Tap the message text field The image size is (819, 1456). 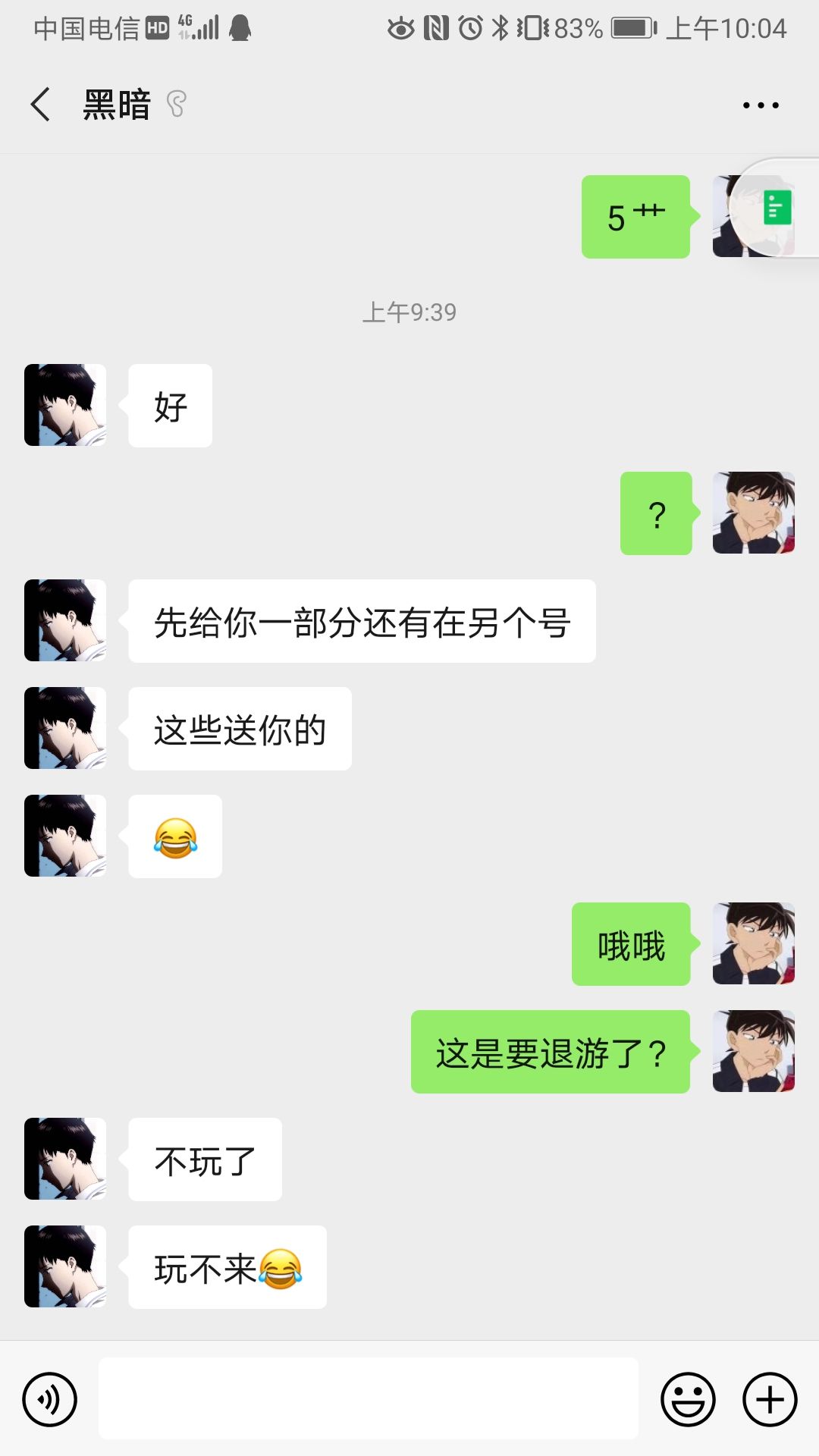click(369, 1398)
